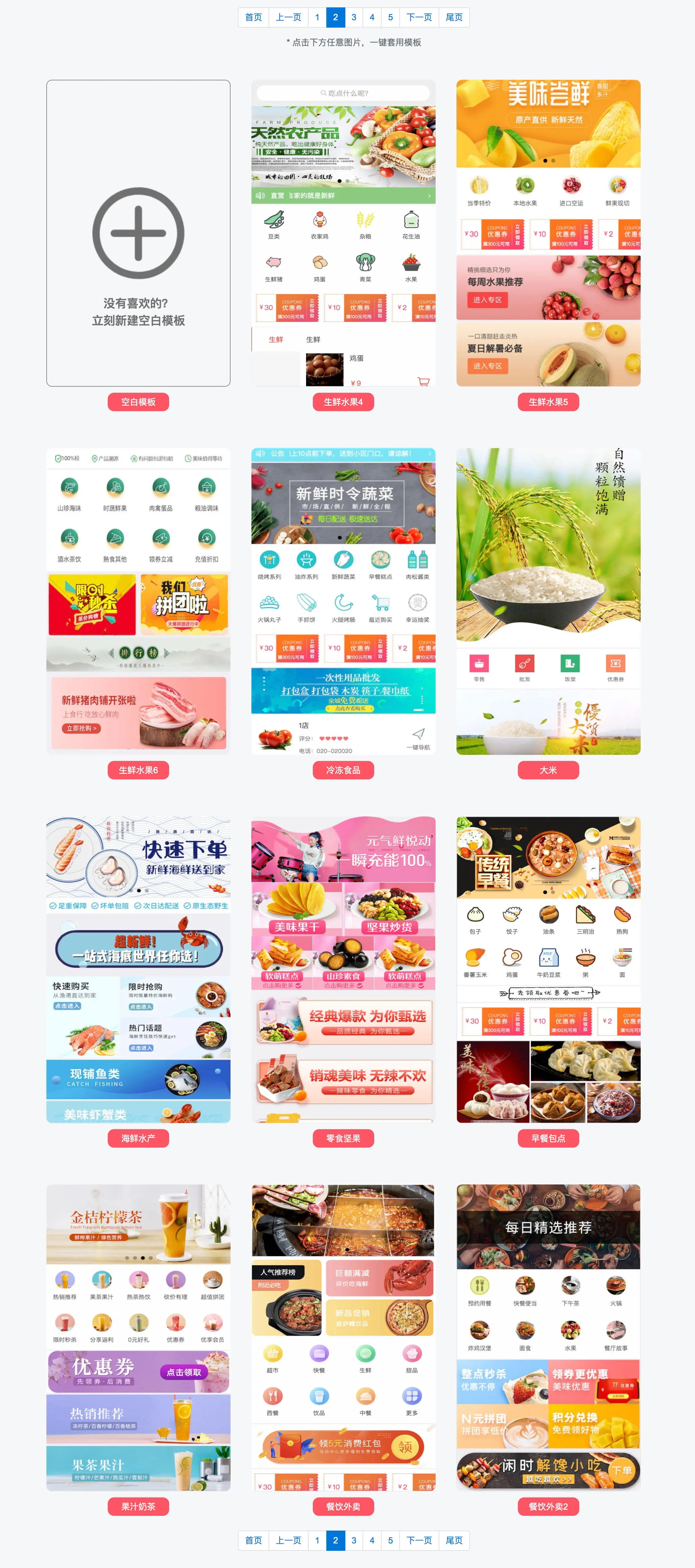Open the 餐饮外卖 template preview

pos(344,1338)
